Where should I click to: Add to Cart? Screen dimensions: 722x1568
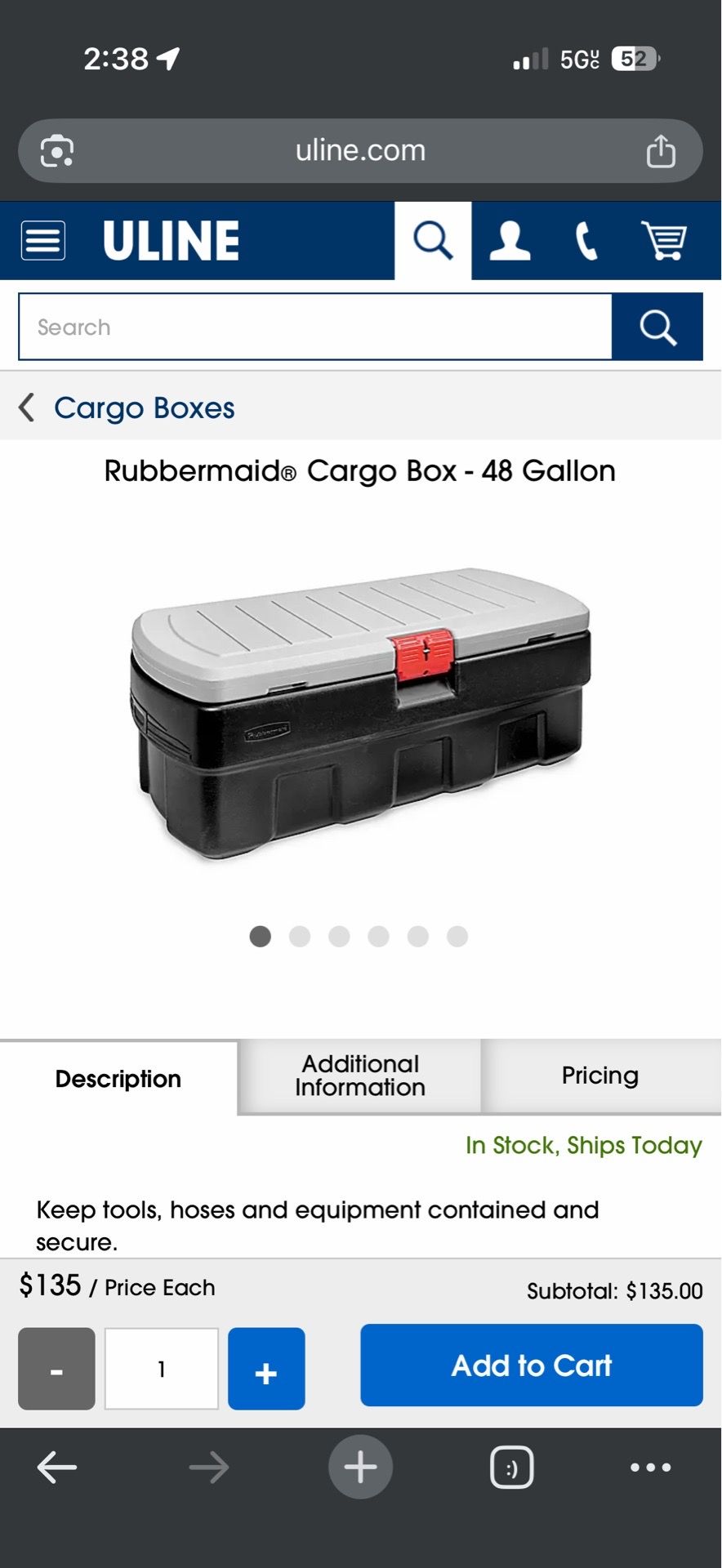click(532, 1365)
